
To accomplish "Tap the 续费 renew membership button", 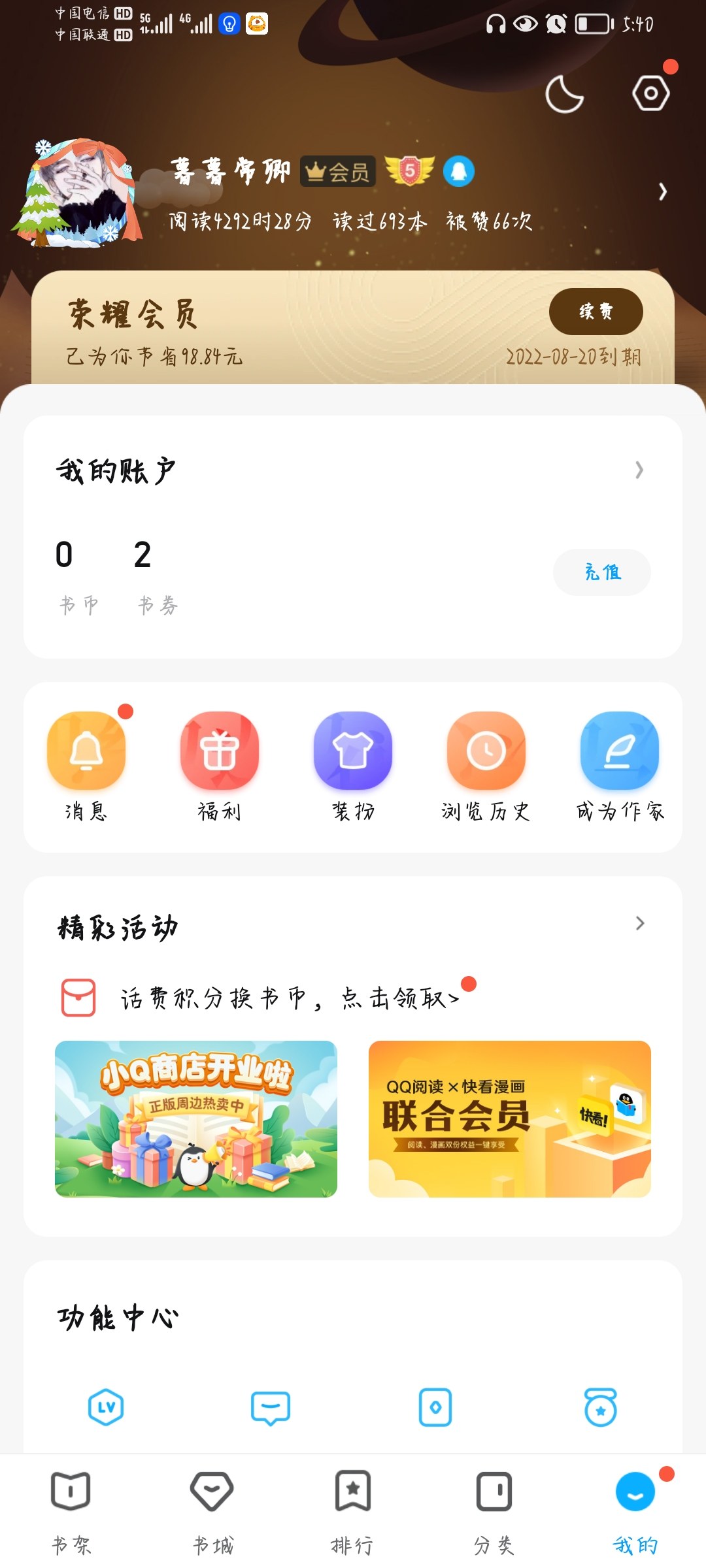I will 596,312.
